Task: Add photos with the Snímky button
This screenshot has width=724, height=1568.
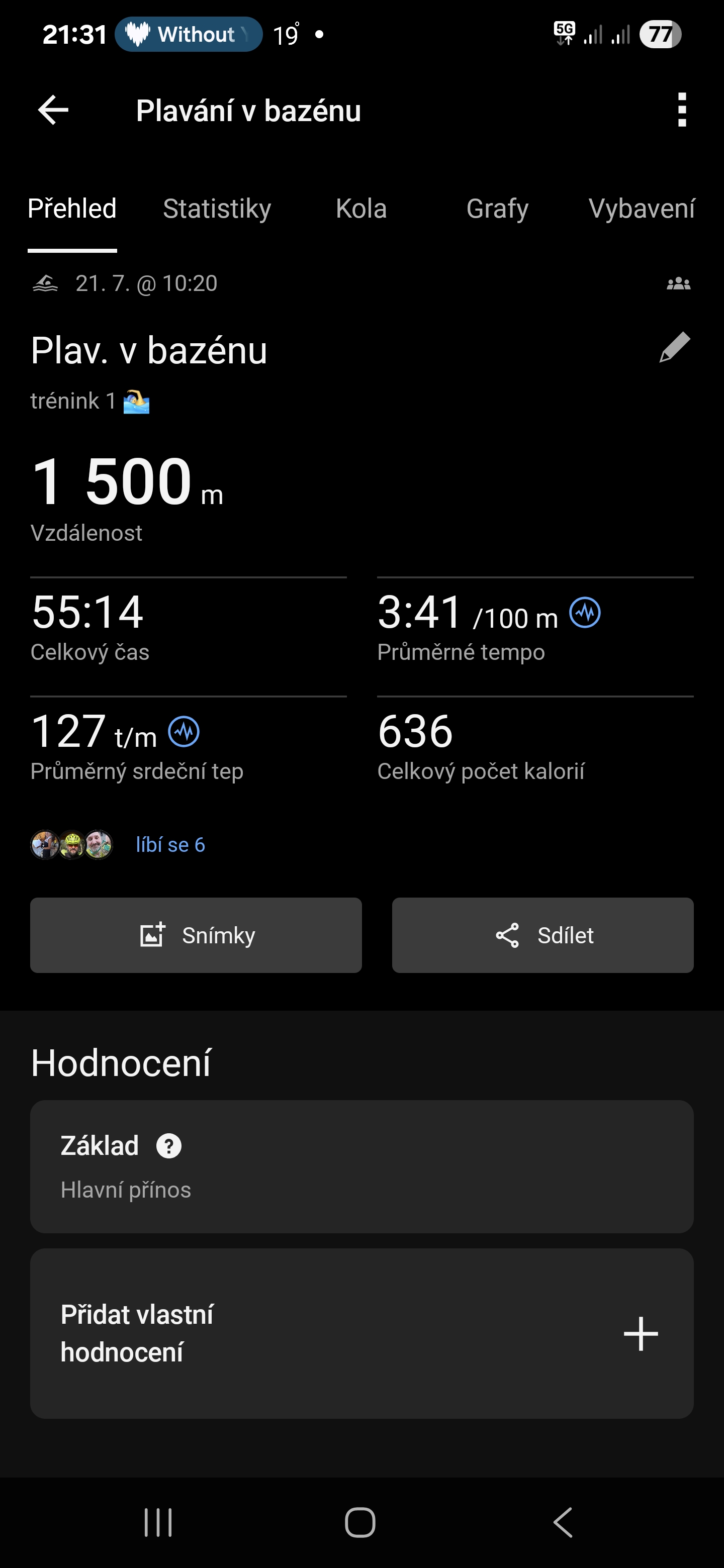Action: 196,935
